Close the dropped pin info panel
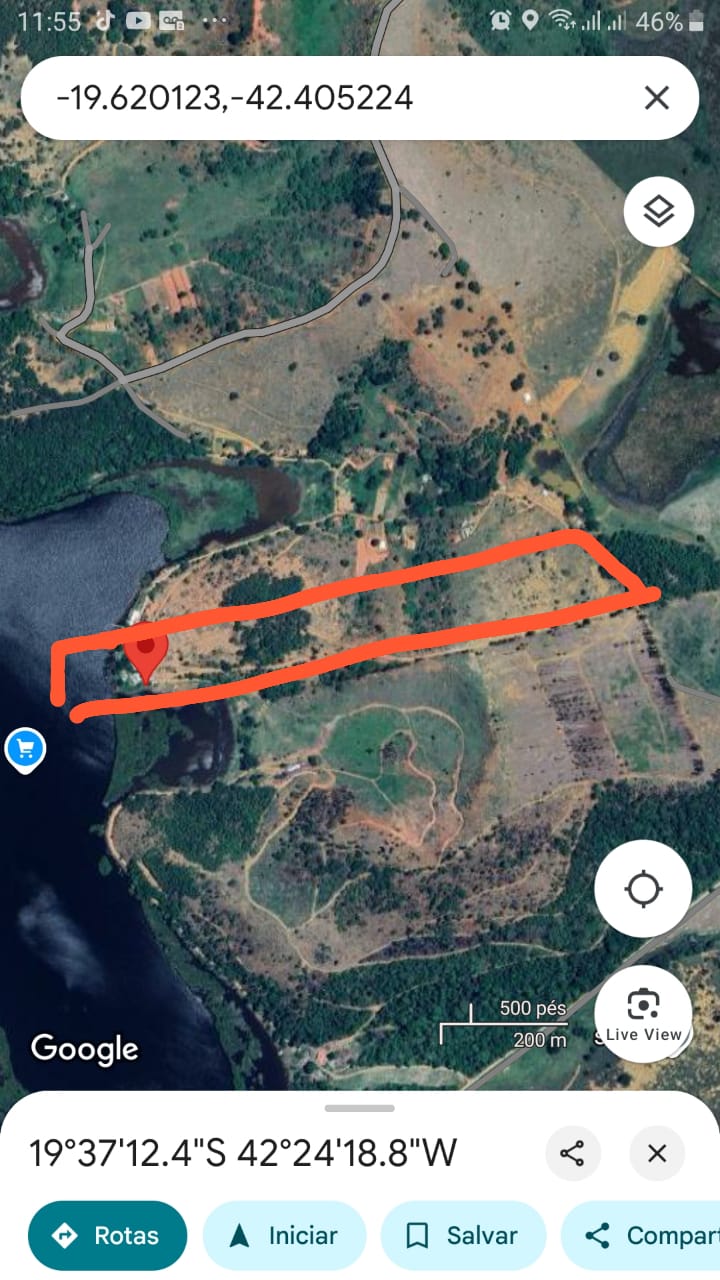The height and width of the screenshot is (1280, 720). 657,1154
